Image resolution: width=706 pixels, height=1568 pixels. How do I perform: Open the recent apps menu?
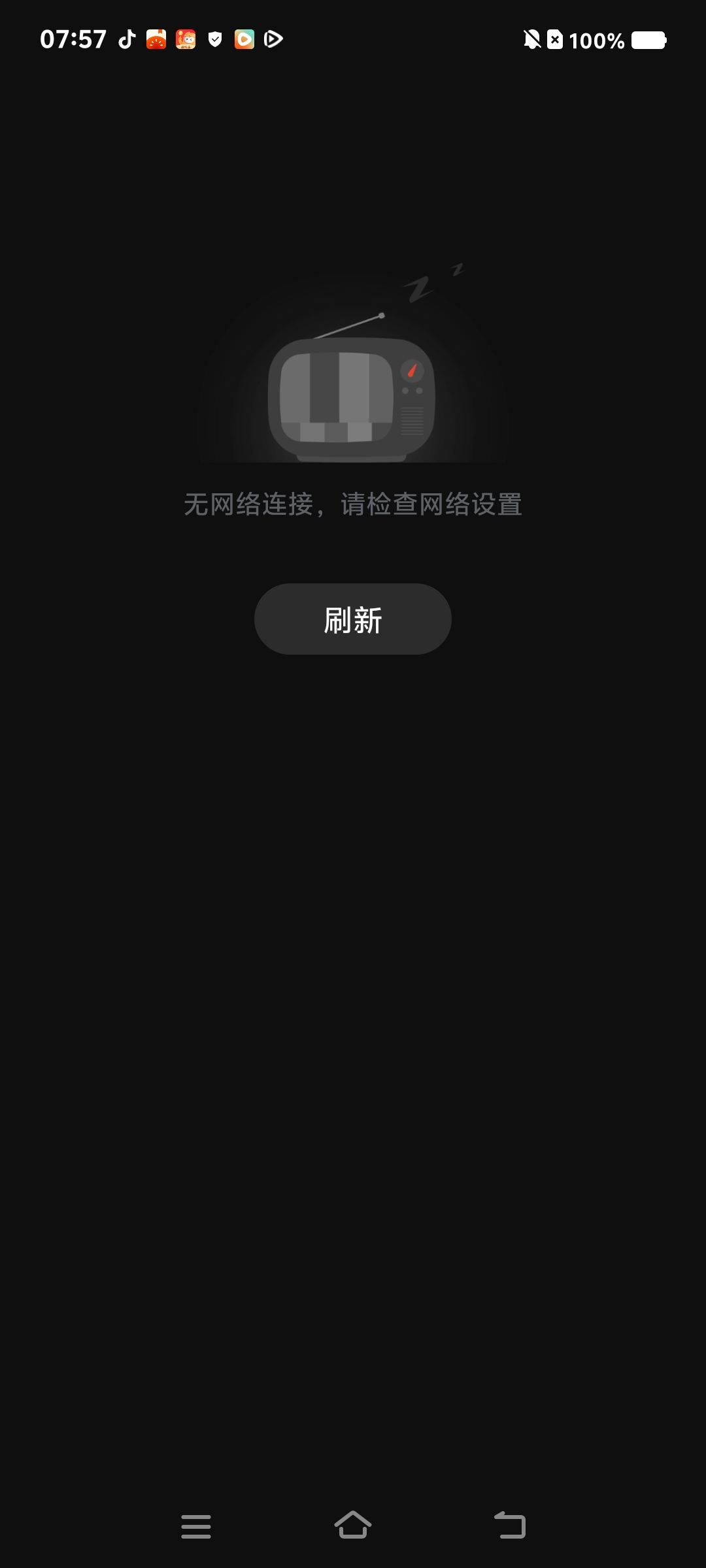(x=196, y=1526)
